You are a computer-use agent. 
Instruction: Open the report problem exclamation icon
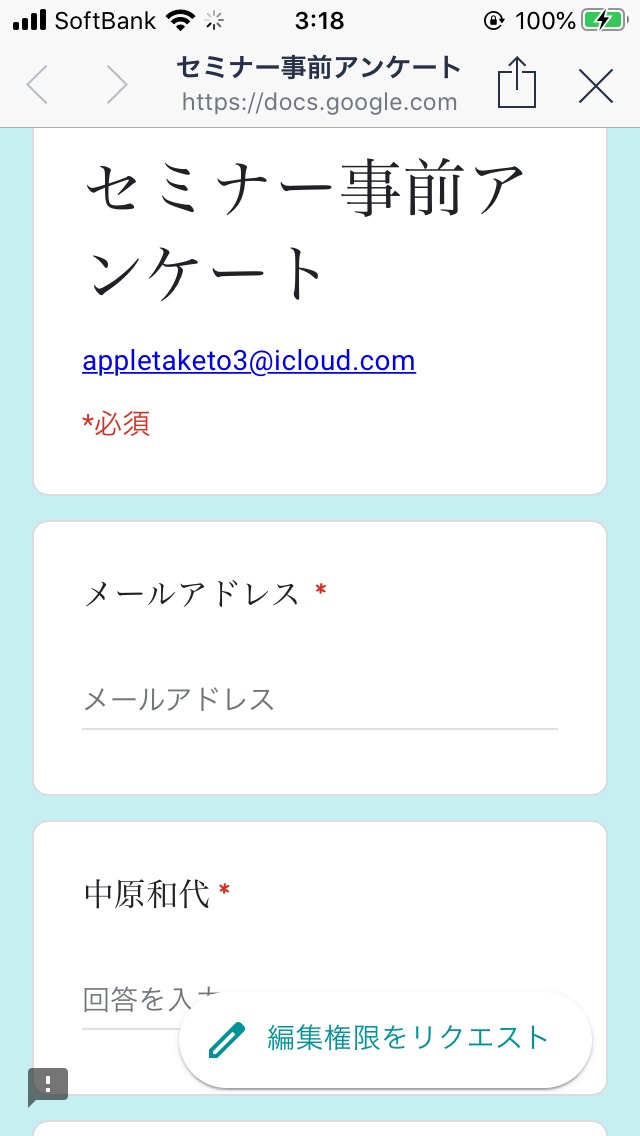[x=48, y=1086]
